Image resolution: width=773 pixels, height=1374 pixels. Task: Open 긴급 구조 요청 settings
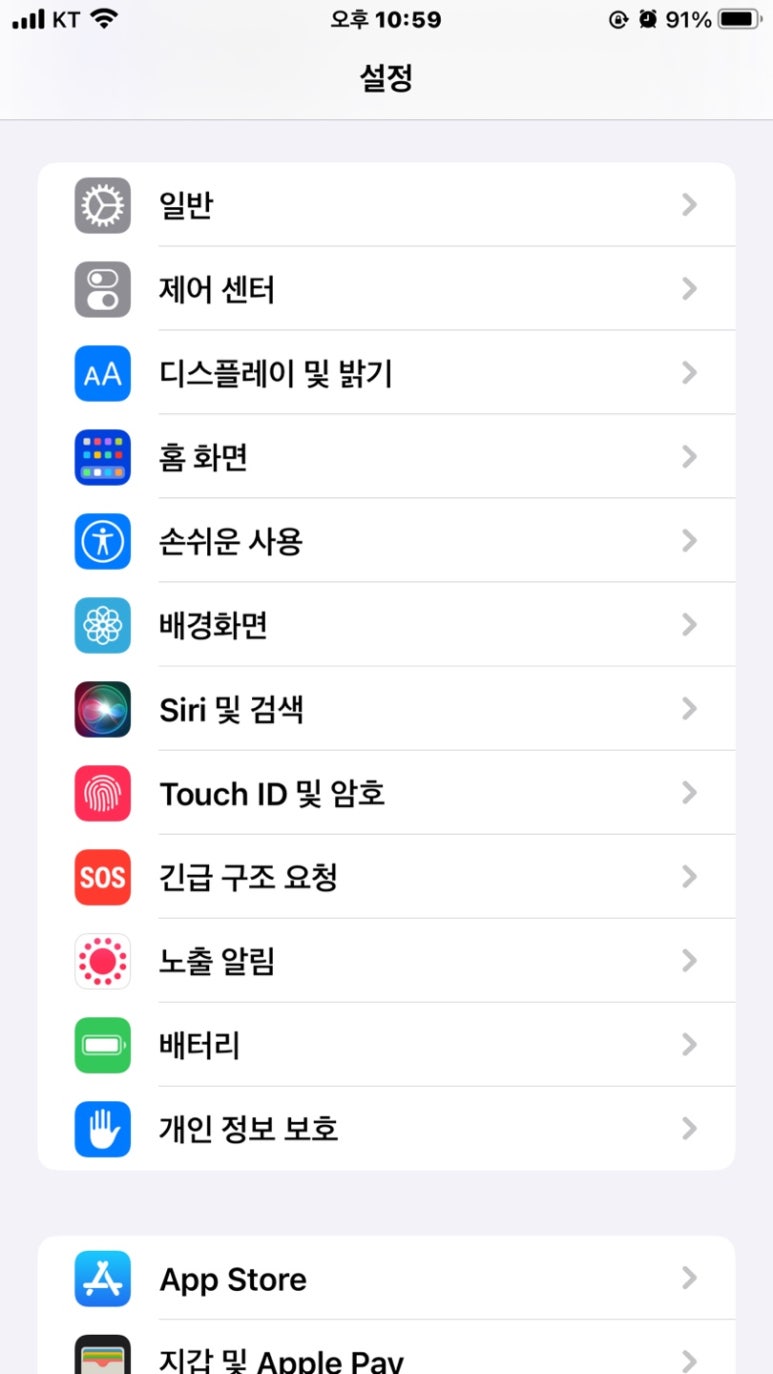[386, 878]
